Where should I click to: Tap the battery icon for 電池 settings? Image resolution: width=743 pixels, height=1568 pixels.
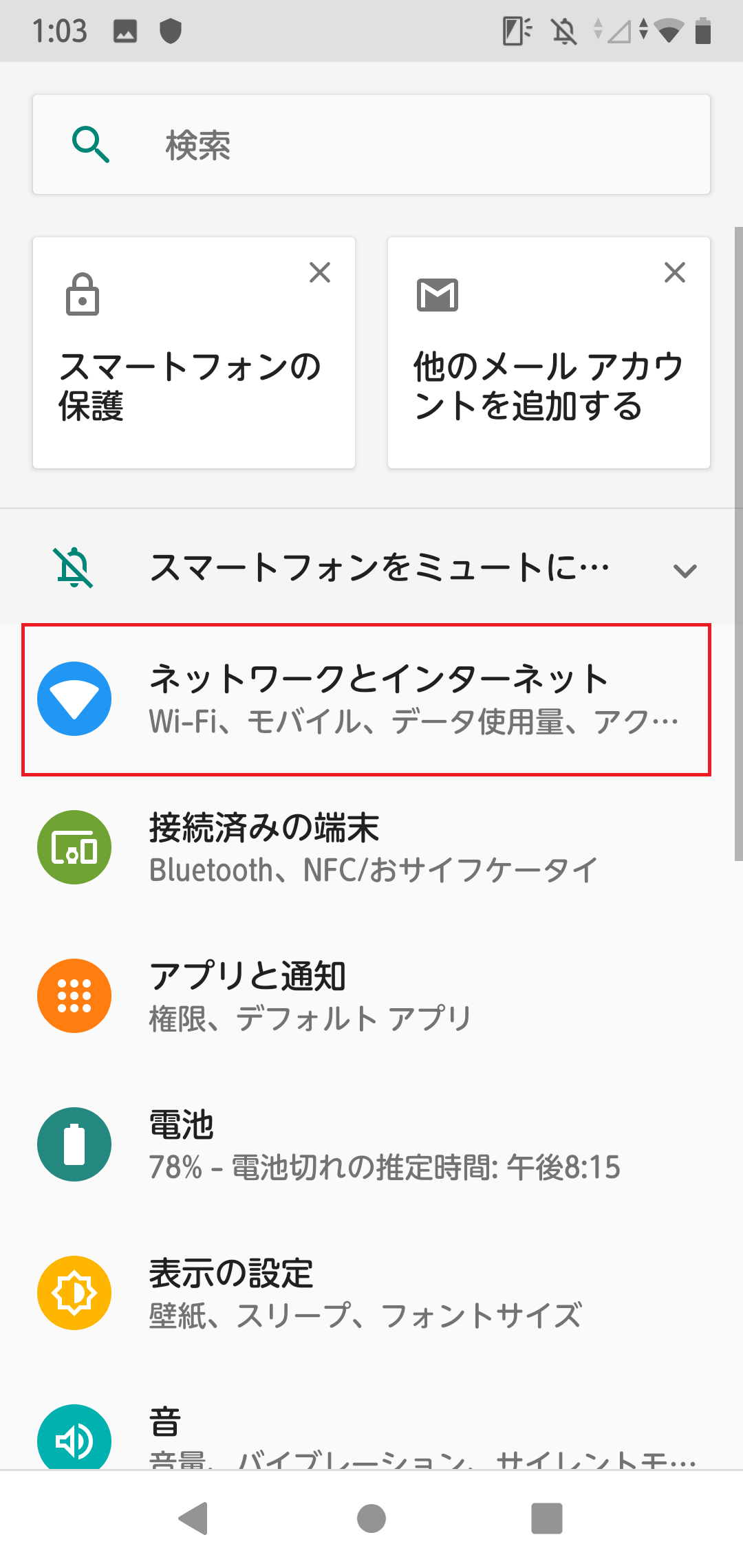point(74,1144)
